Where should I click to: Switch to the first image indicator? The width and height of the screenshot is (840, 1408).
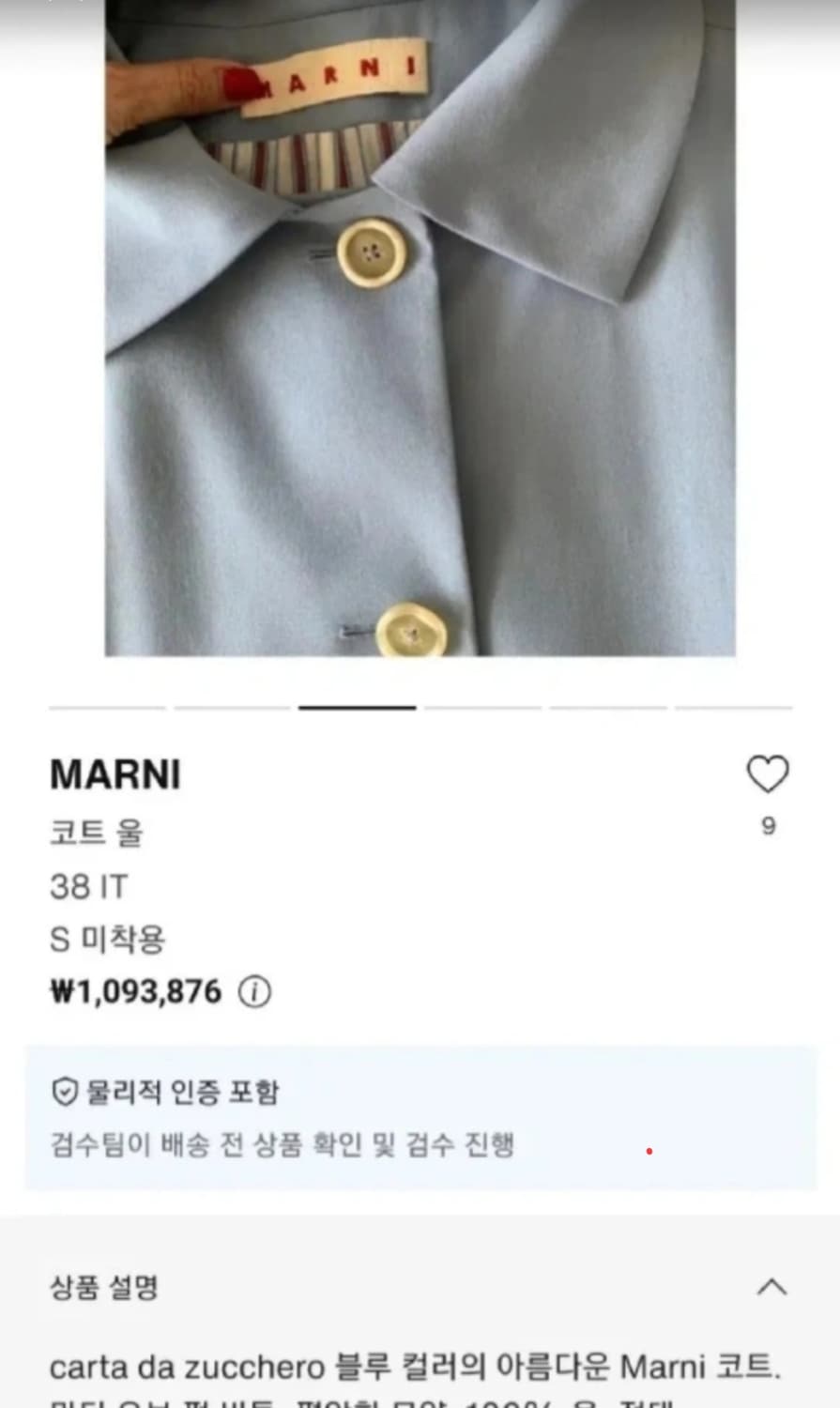tap(106, 709)
